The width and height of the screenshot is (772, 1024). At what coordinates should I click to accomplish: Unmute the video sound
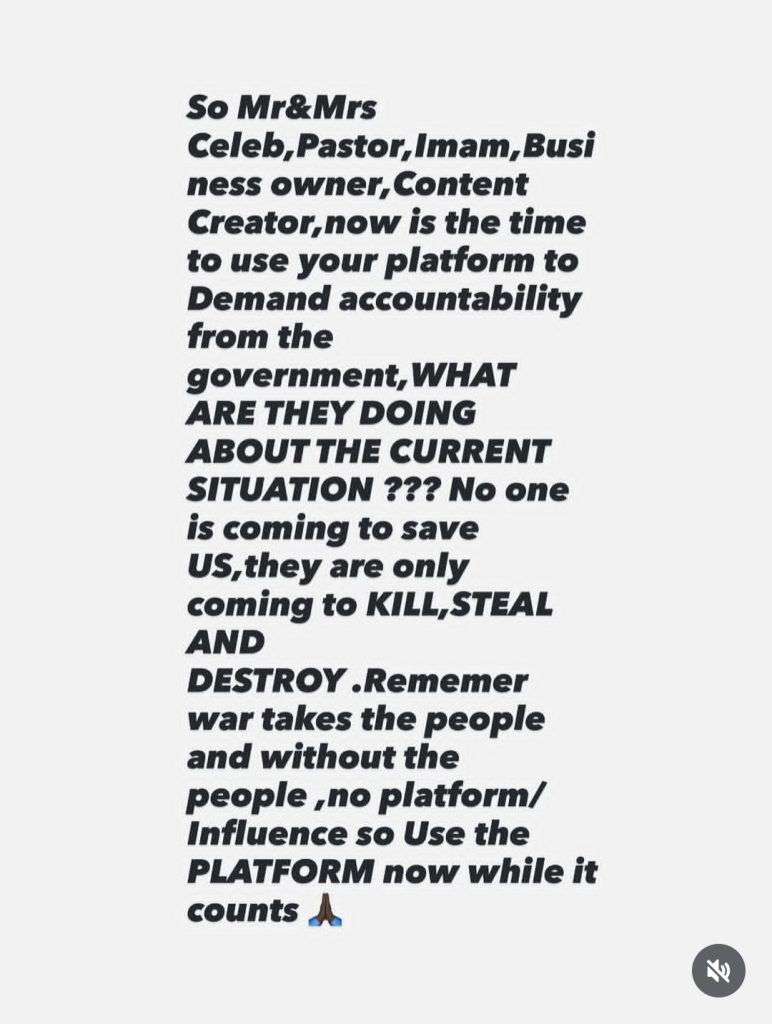(x=718, y=970)
